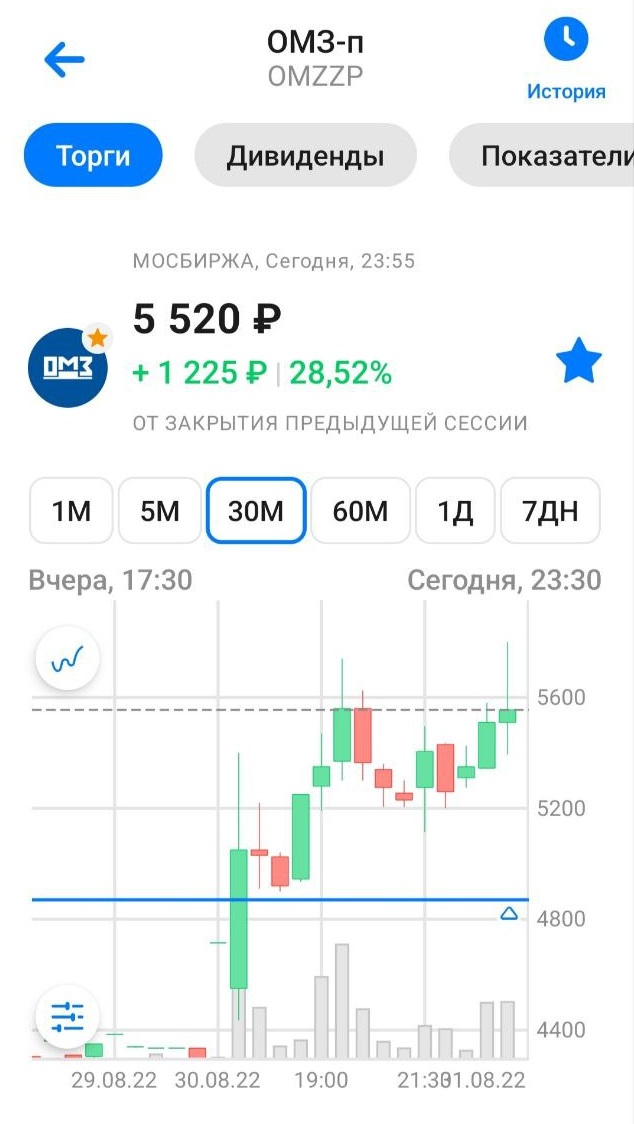Select the 5М chart interval

[x=160, y=510]
